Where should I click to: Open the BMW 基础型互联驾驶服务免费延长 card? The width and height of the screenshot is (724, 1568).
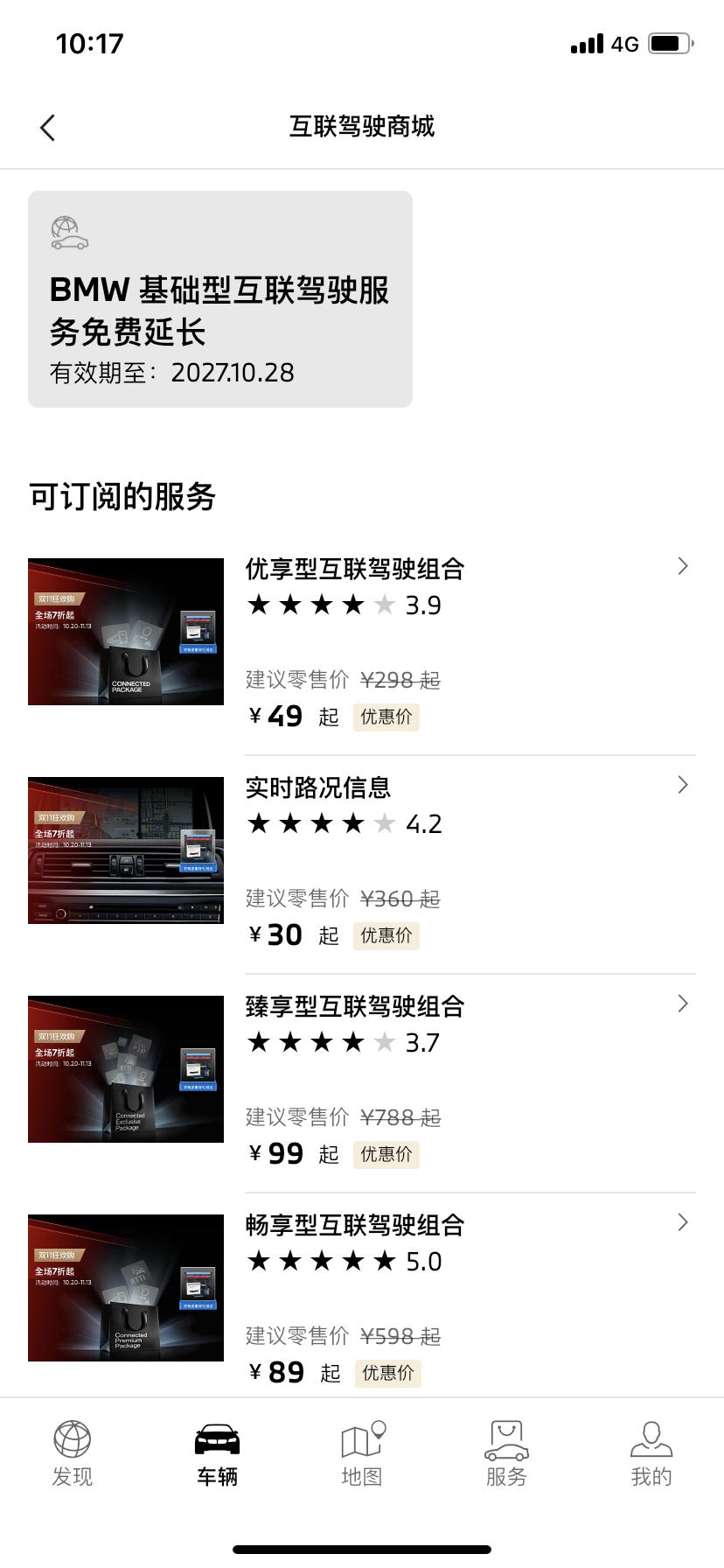click(220, 299)
